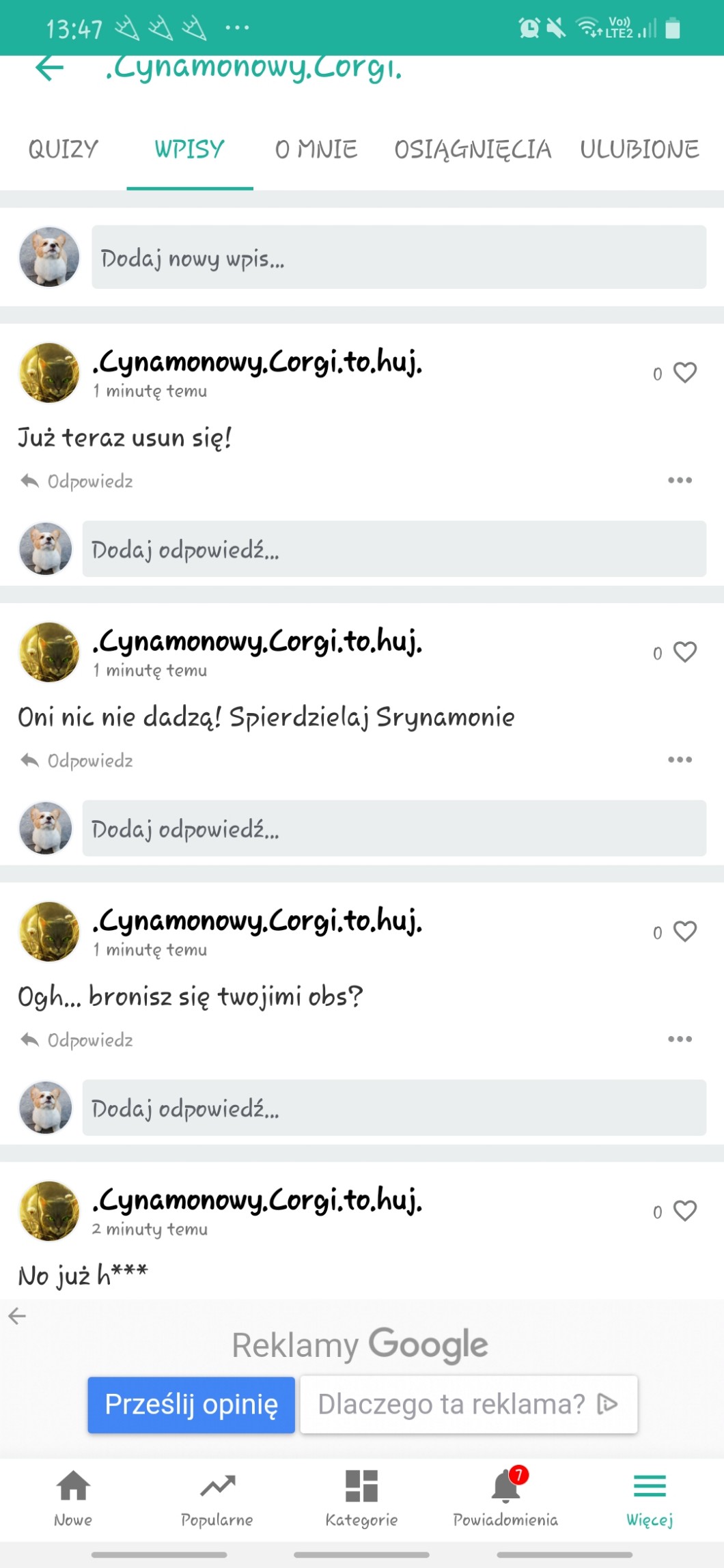Like the 'Ogh... bronisz się' post
The image size is (724, 1568).
pyautogui.click(x=684, y=932)
